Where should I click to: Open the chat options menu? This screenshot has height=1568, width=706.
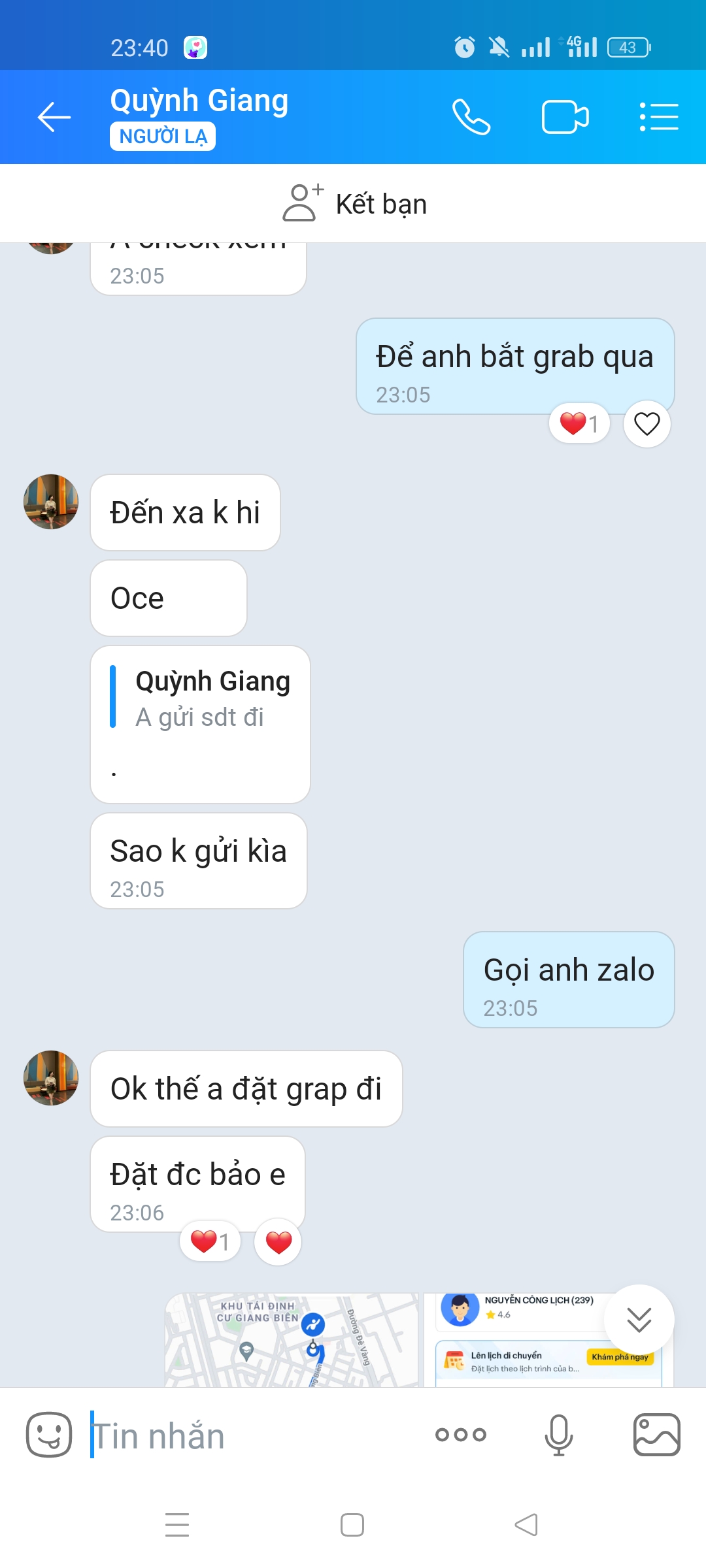658,118
